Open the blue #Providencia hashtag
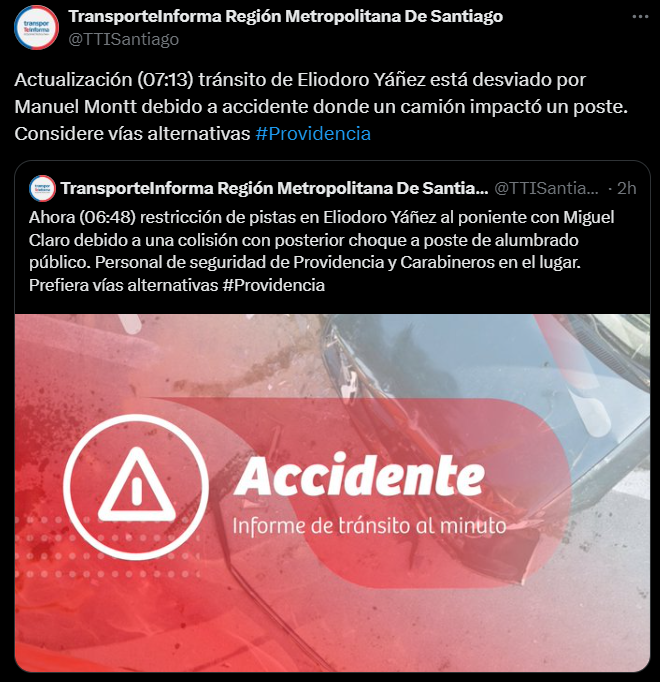 tap(313, 133)
